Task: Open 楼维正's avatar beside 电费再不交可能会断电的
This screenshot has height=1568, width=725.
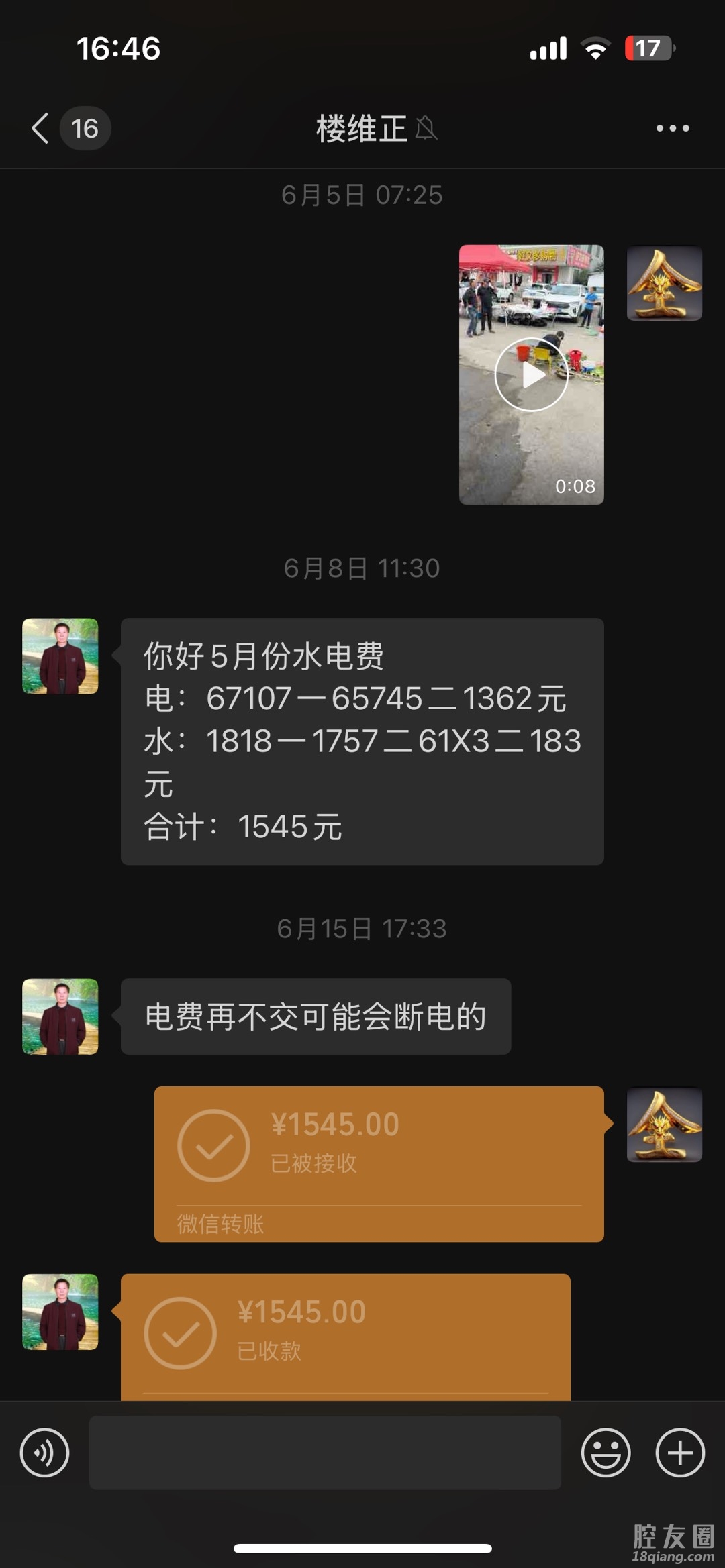Action: point(60,1016)
